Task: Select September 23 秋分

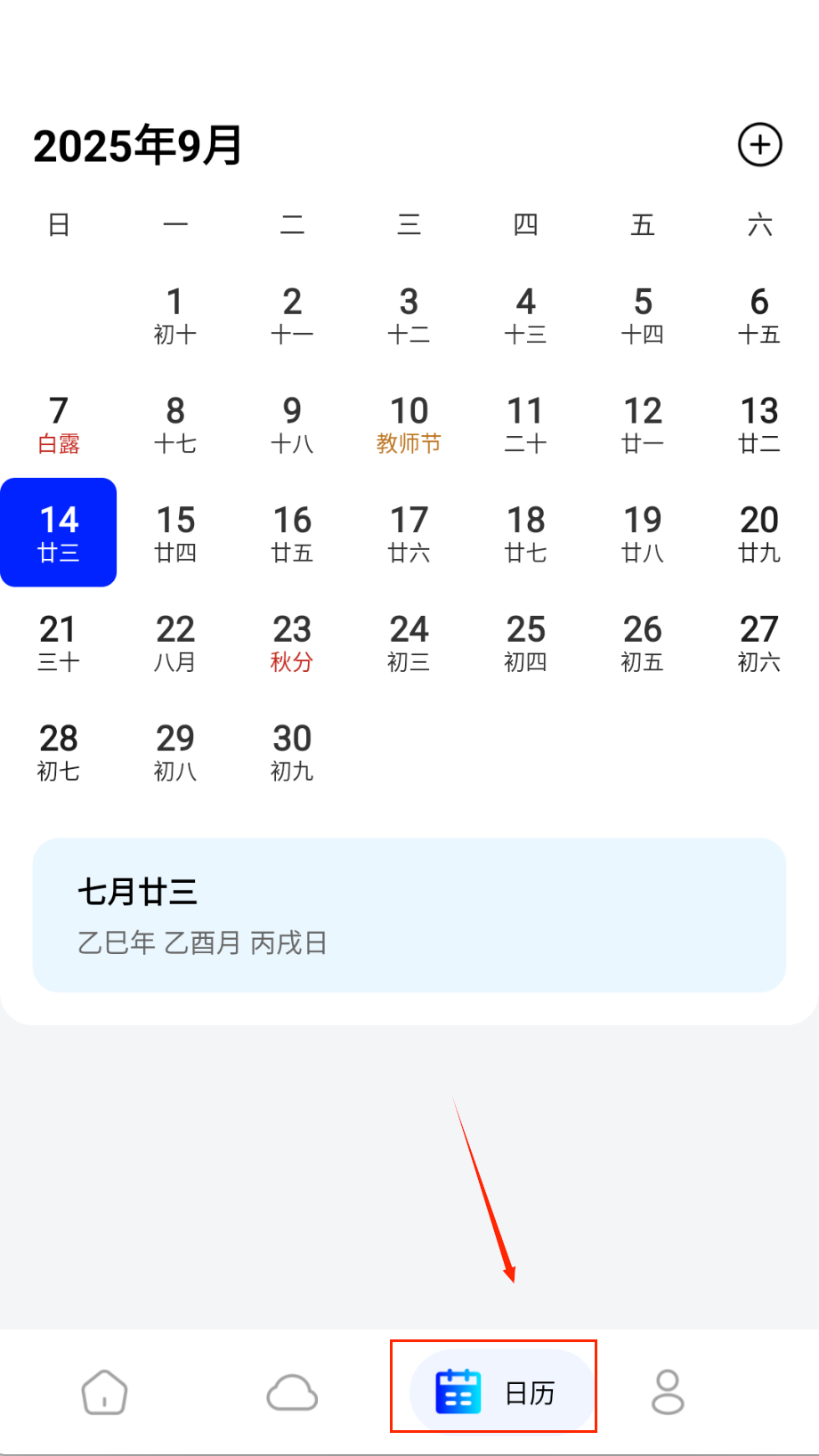Action: [x=292, y=643]
